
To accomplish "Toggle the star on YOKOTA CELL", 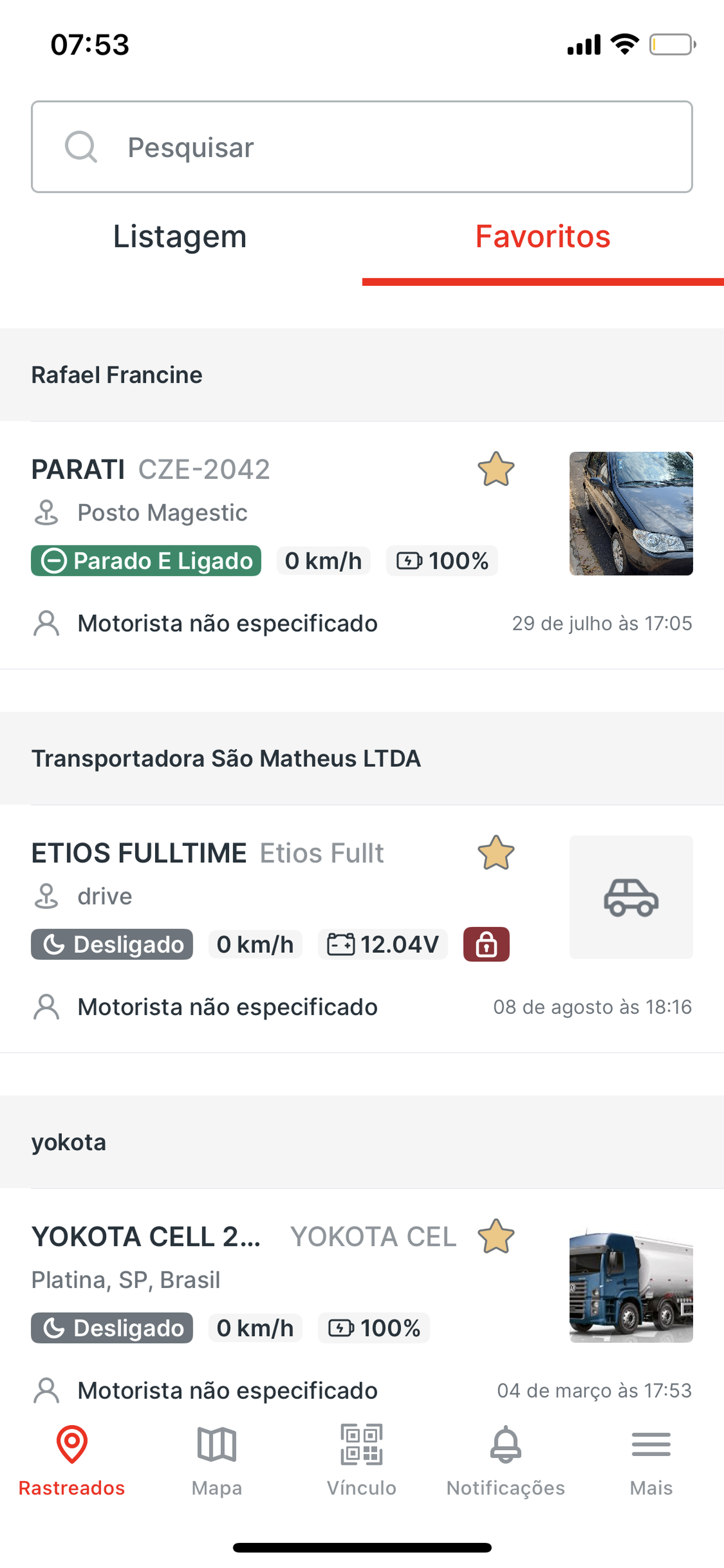I will pos(496,1236).
